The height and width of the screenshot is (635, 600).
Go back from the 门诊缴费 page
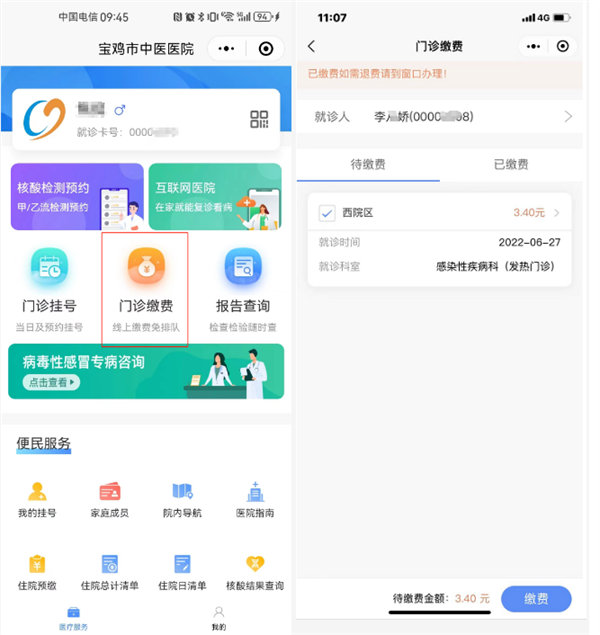click(312, 46)
